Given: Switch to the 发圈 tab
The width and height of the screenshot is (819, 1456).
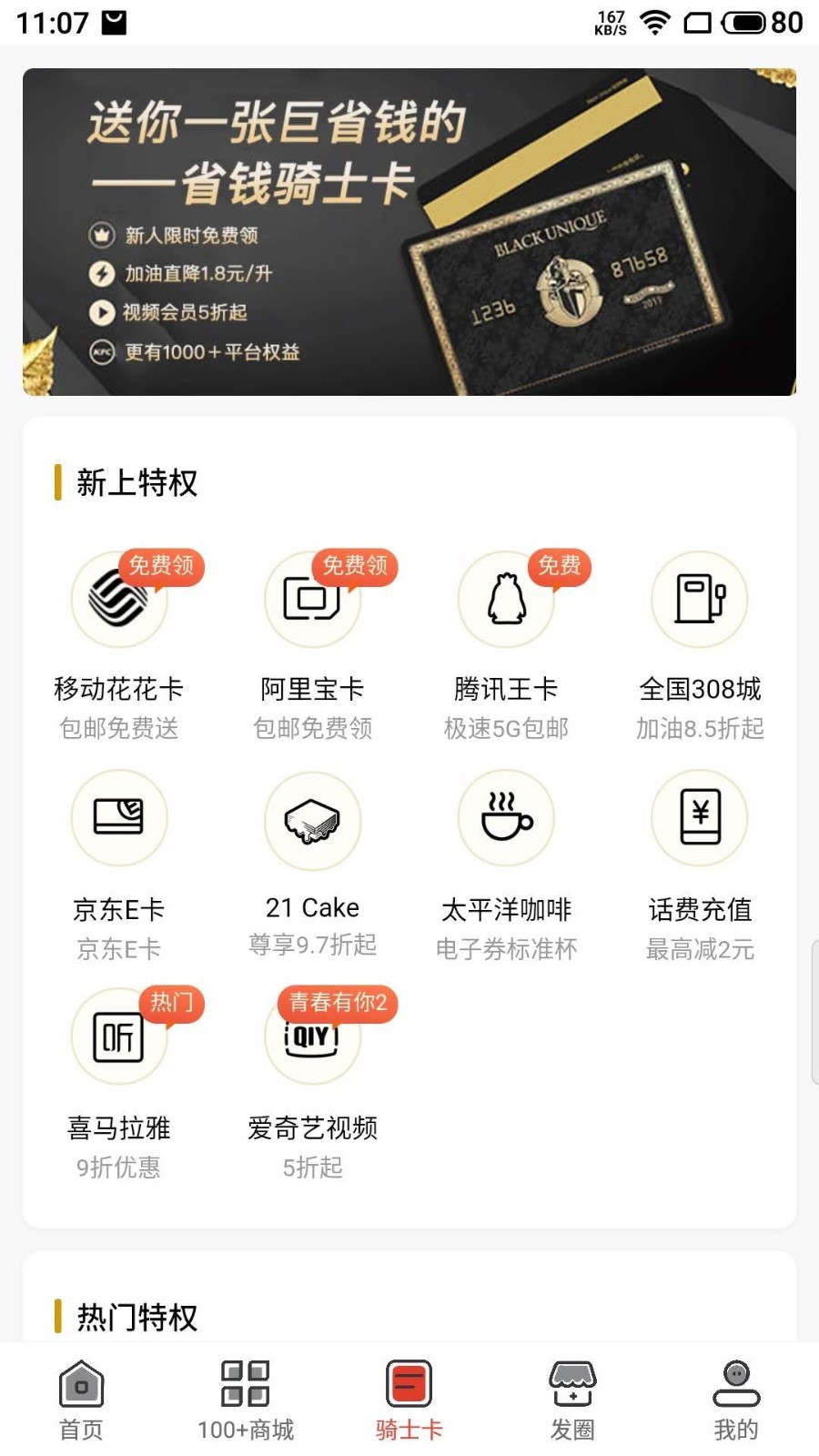Looking at the screenshot, I should point(572,1400).
